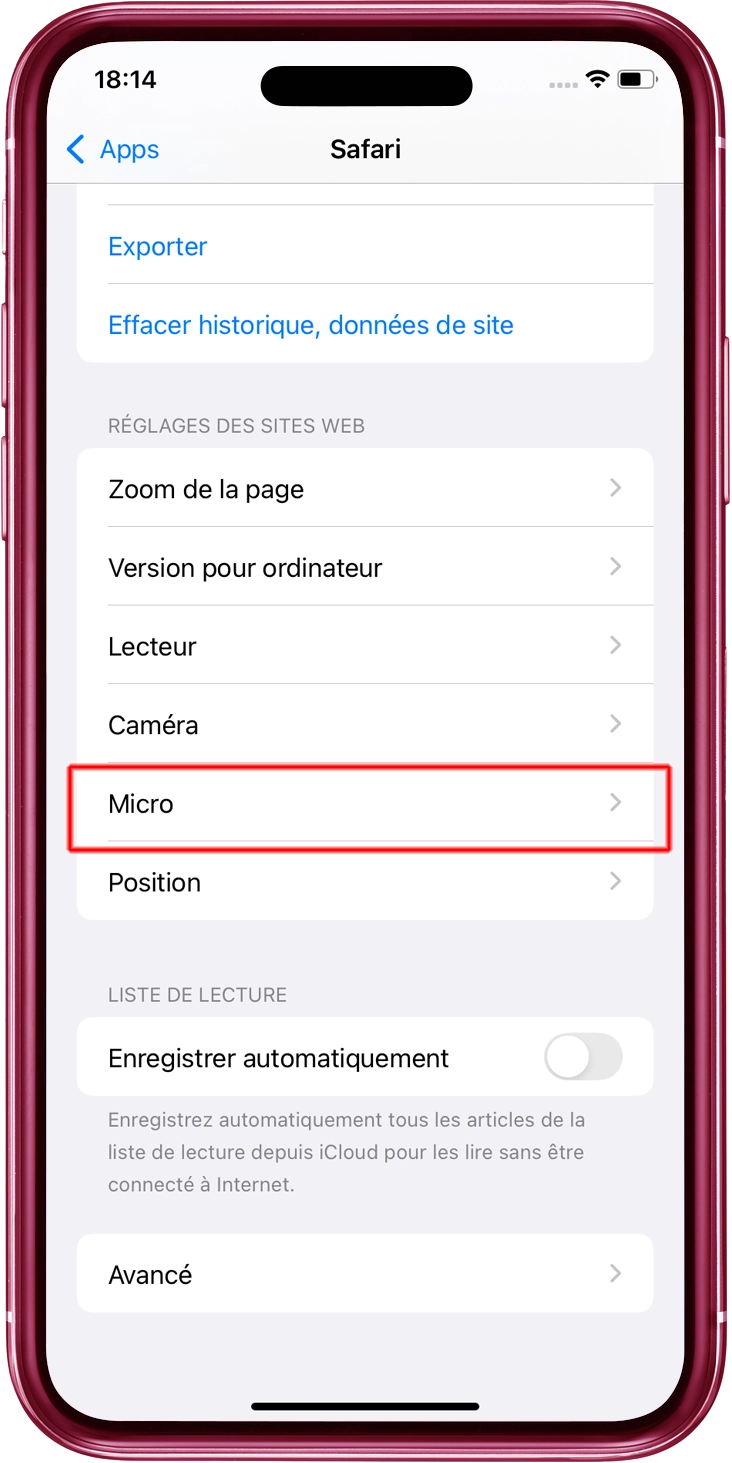Image resolution: width=732 pixels, height=1463 pixels.
Task: Open Position website settings
Action: pyautogui.click(x=365, y=882)
